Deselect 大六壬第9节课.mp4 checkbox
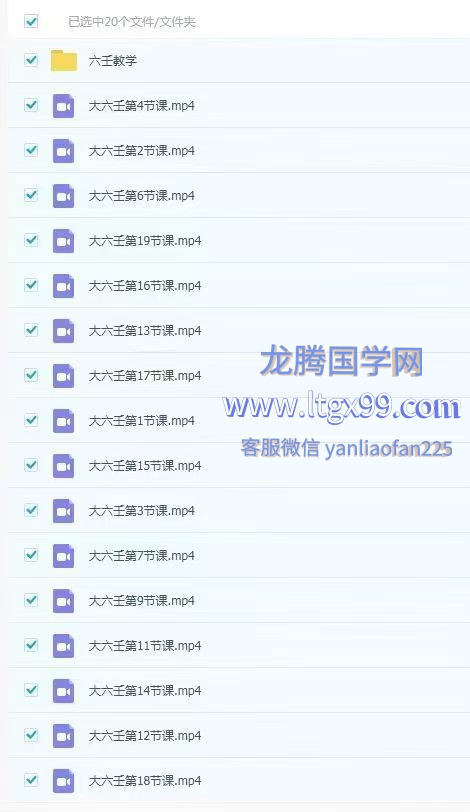The height and width of the screenshot is (812, 470). [x=31, y=600]
